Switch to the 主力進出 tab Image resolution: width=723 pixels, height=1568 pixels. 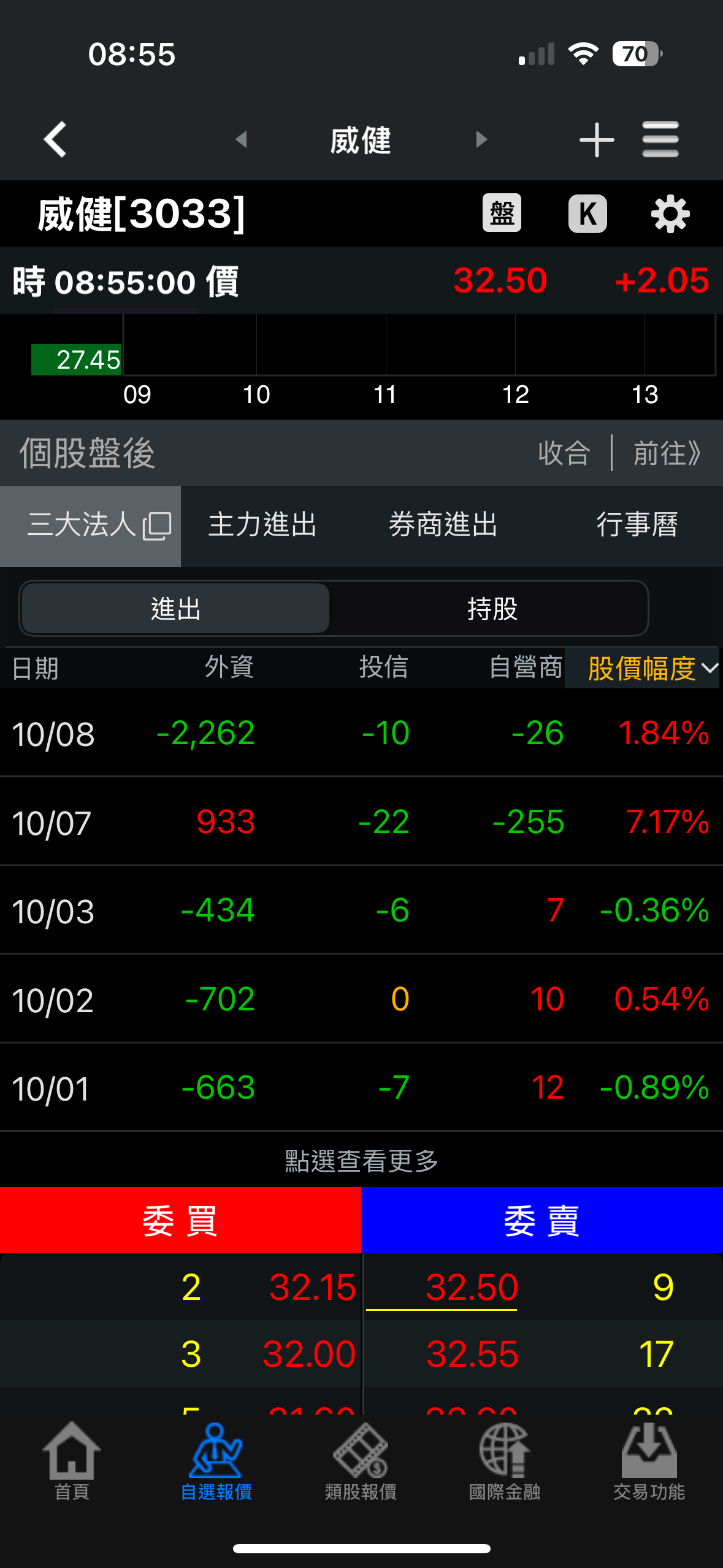tap(262, 525)
